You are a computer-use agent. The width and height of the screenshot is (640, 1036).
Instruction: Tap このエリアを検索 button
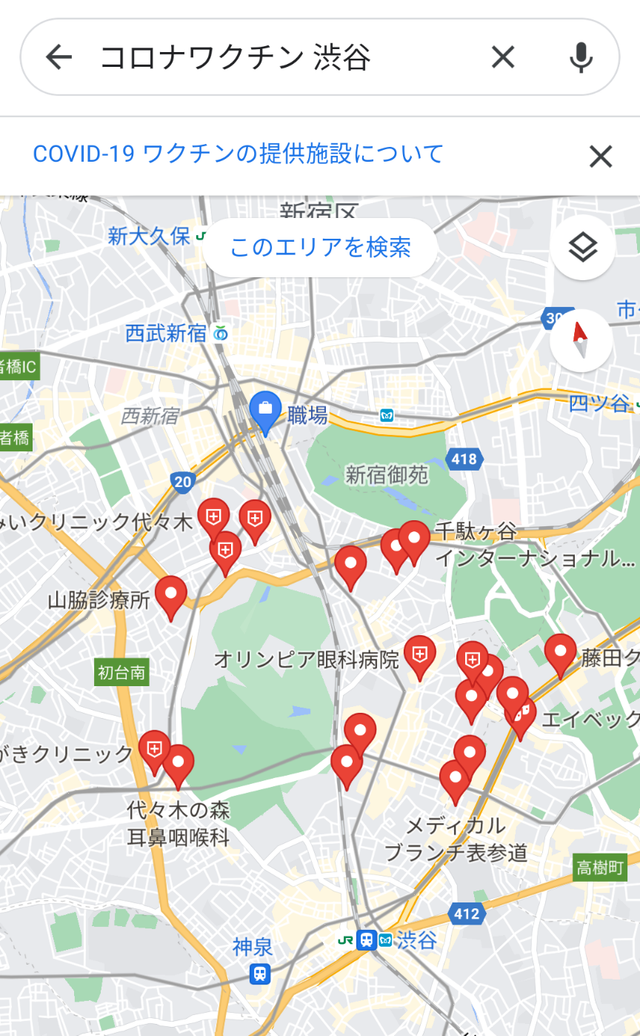(x=320, y=247)
